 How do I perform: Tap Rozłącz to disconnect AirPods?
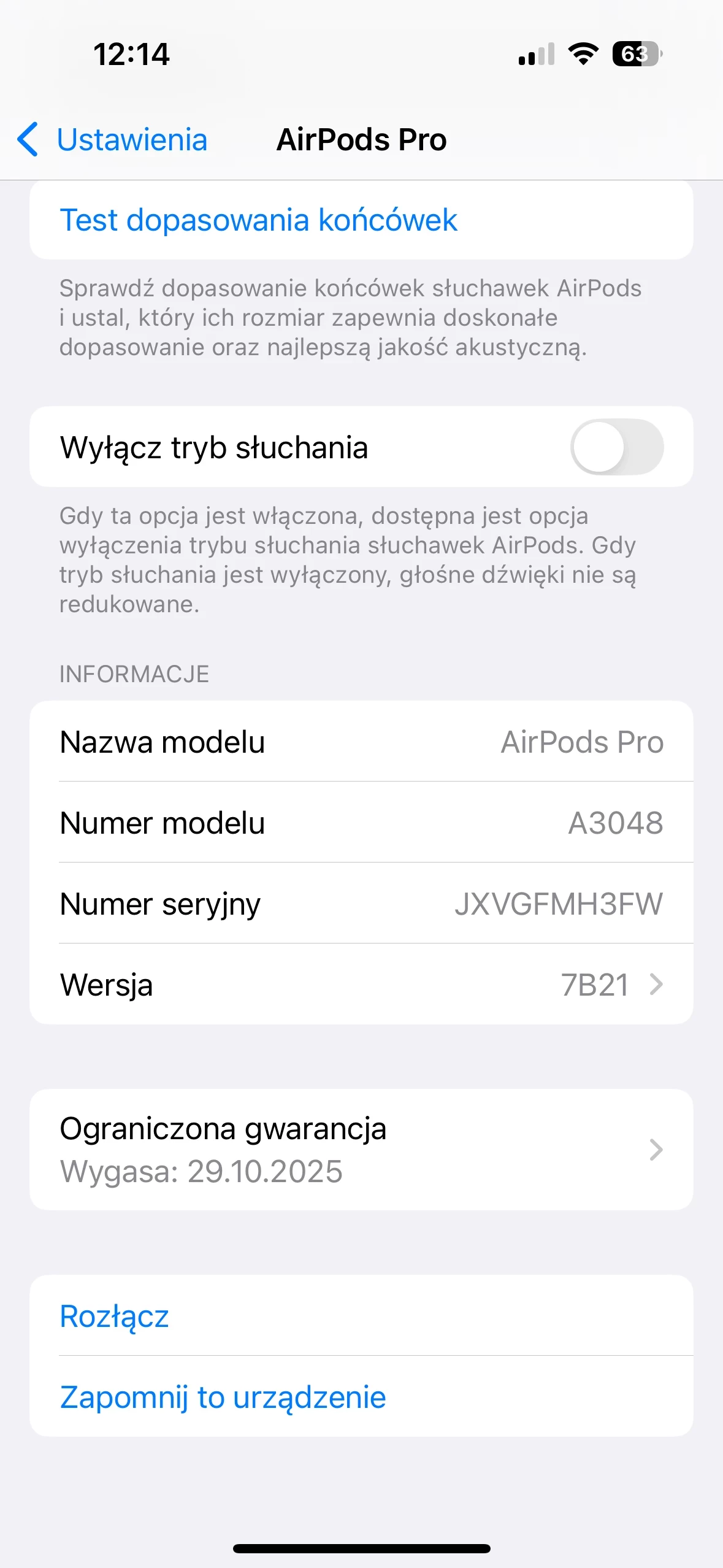(115, 1316)
